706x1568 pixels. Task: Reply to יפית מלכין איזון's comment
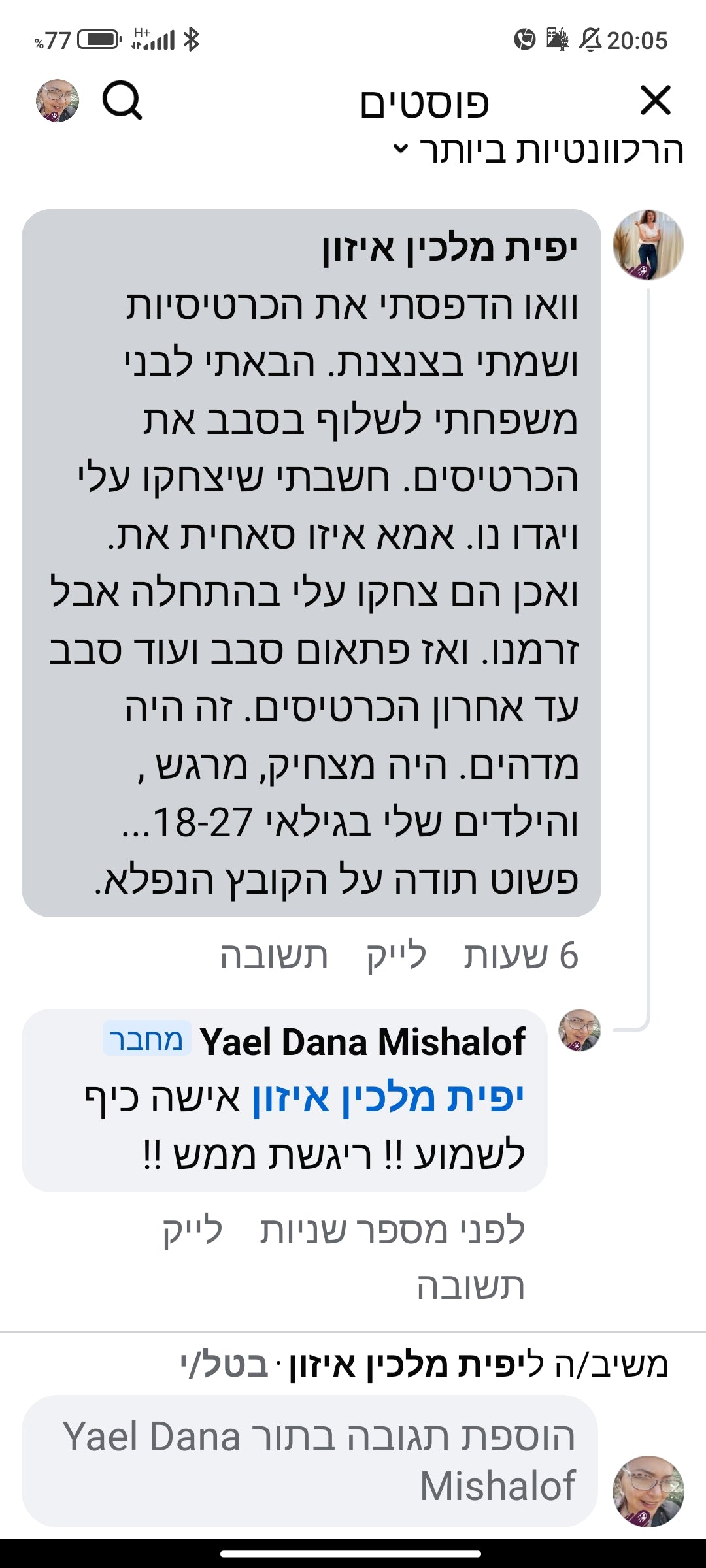tap(273, 956)
